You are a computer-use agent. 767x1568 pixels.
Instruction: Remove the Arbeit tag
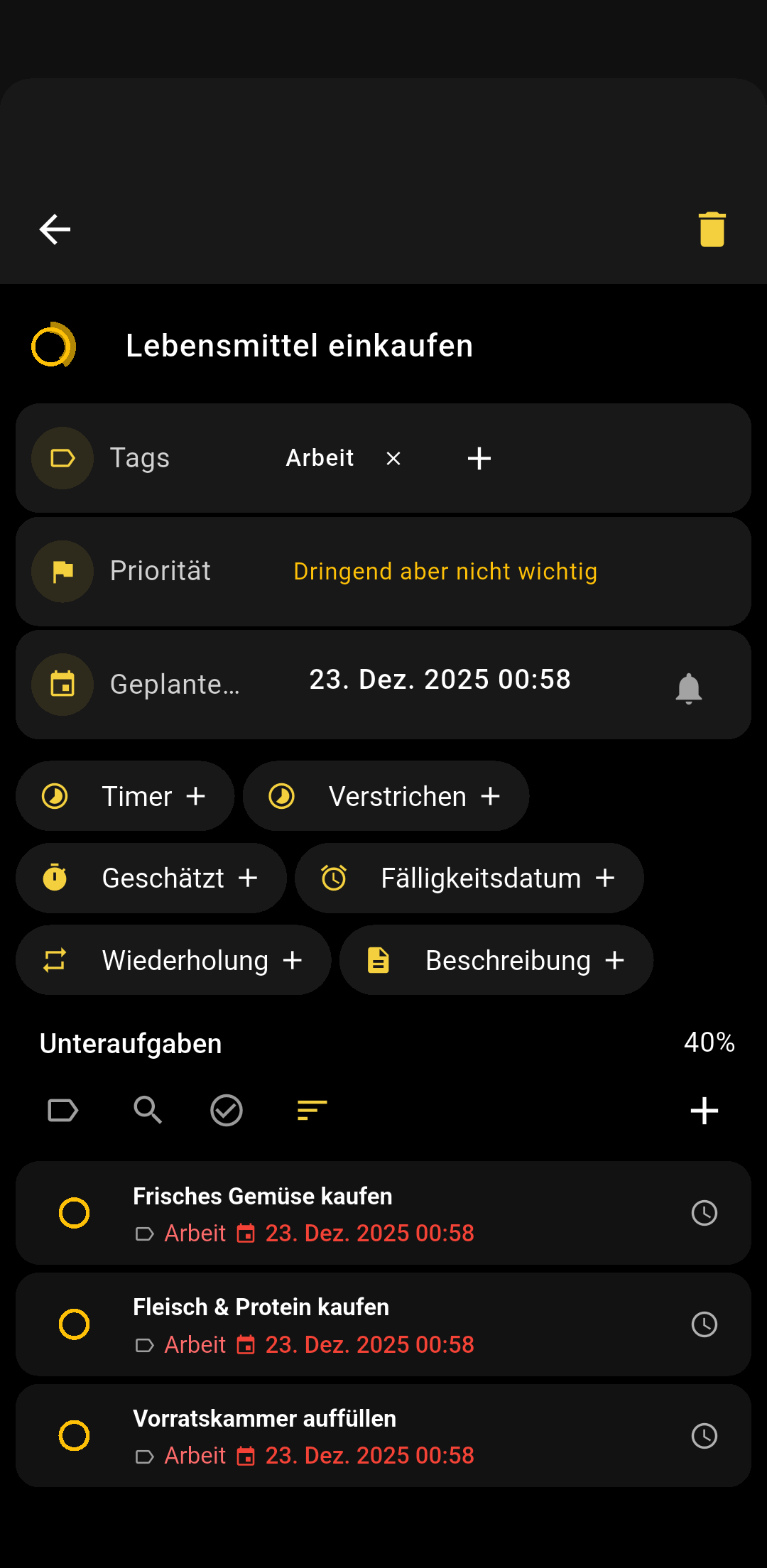point(393,459)
